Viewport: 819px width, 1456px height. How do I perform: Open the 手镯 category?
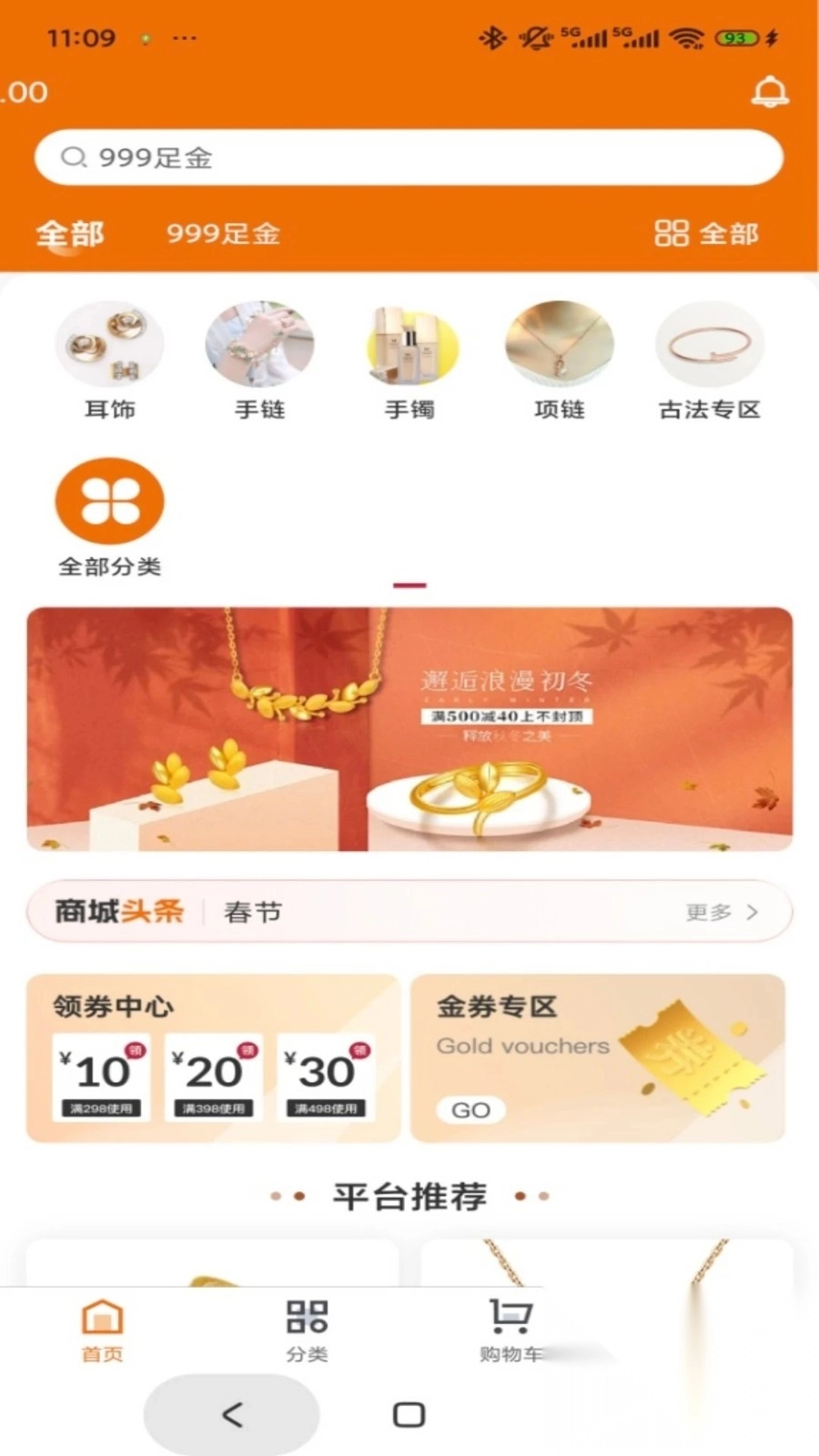(409, 361)
